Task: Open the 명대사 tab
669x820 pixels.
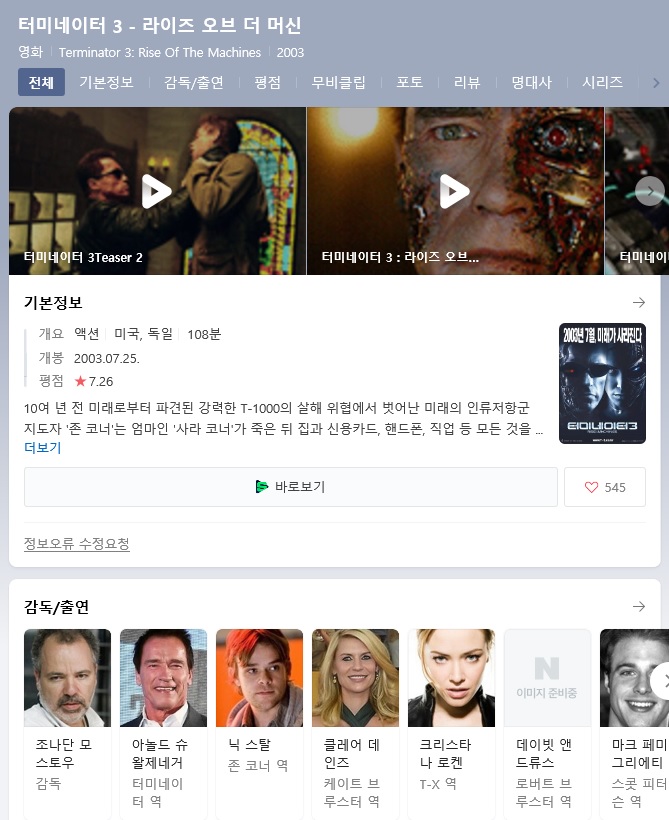Action: coord(531,82)
